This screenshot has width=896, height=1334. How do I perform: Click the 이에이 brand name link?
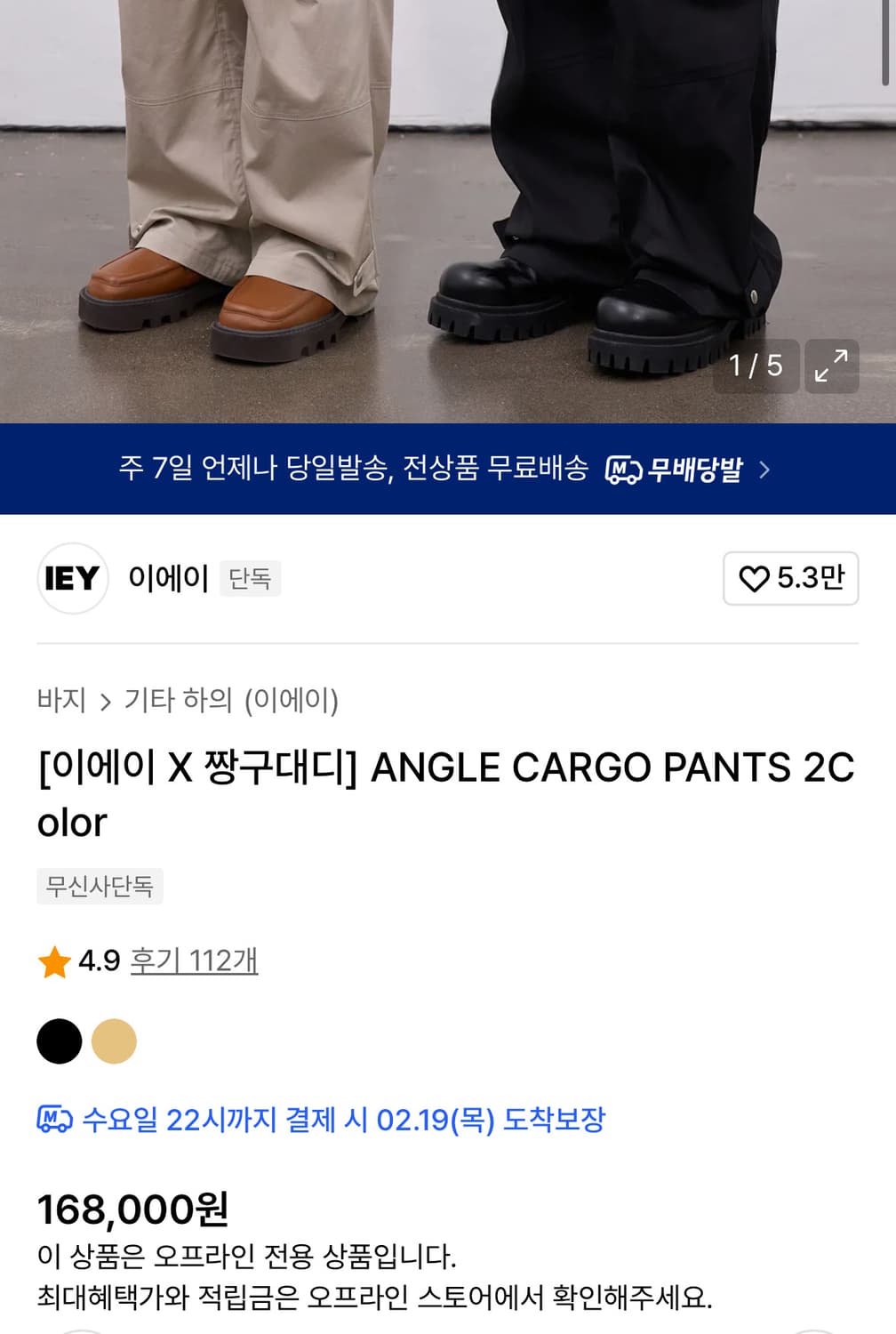[x=167, y=579]
